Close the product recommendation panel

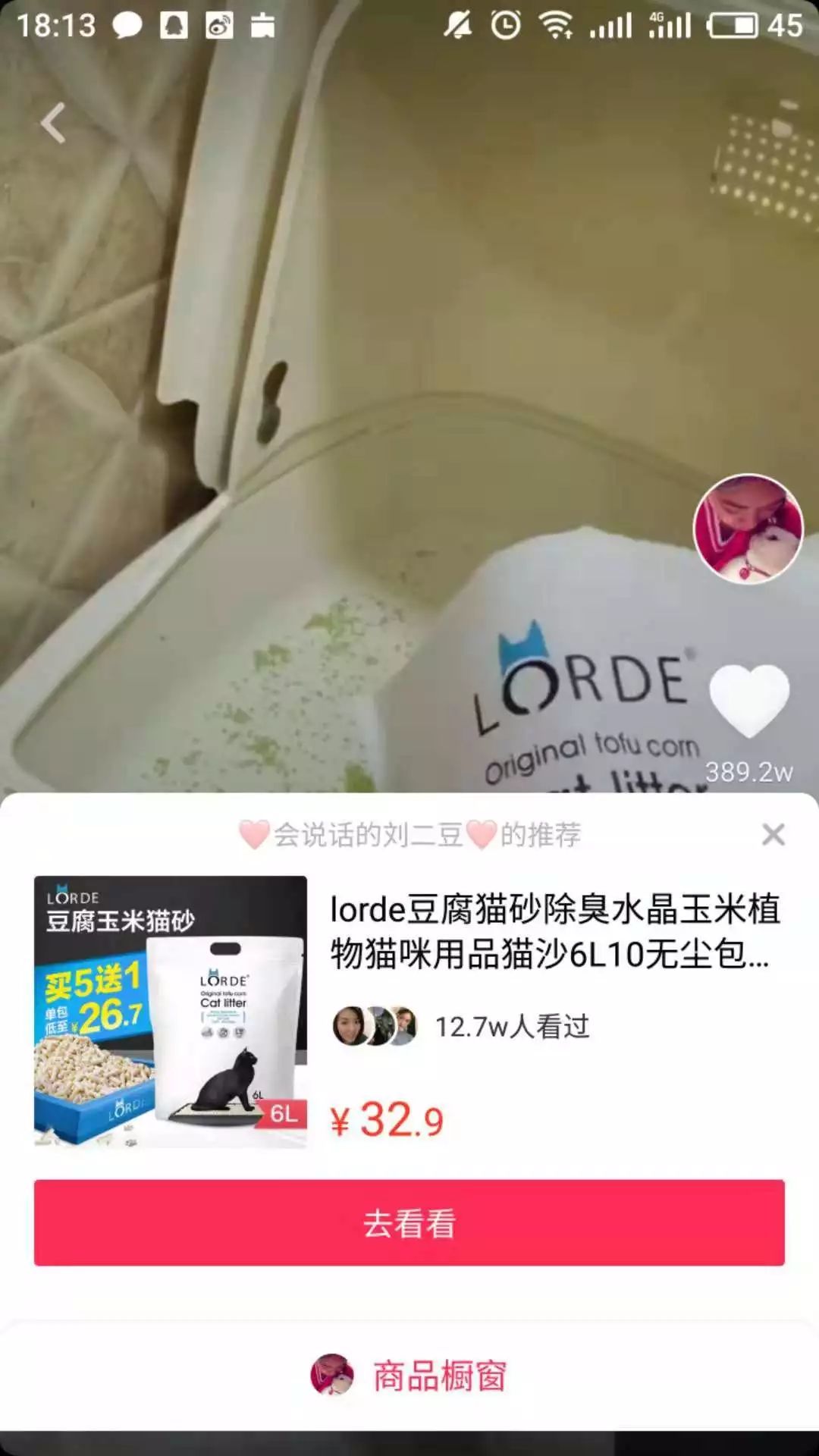(x=773, y=835)
